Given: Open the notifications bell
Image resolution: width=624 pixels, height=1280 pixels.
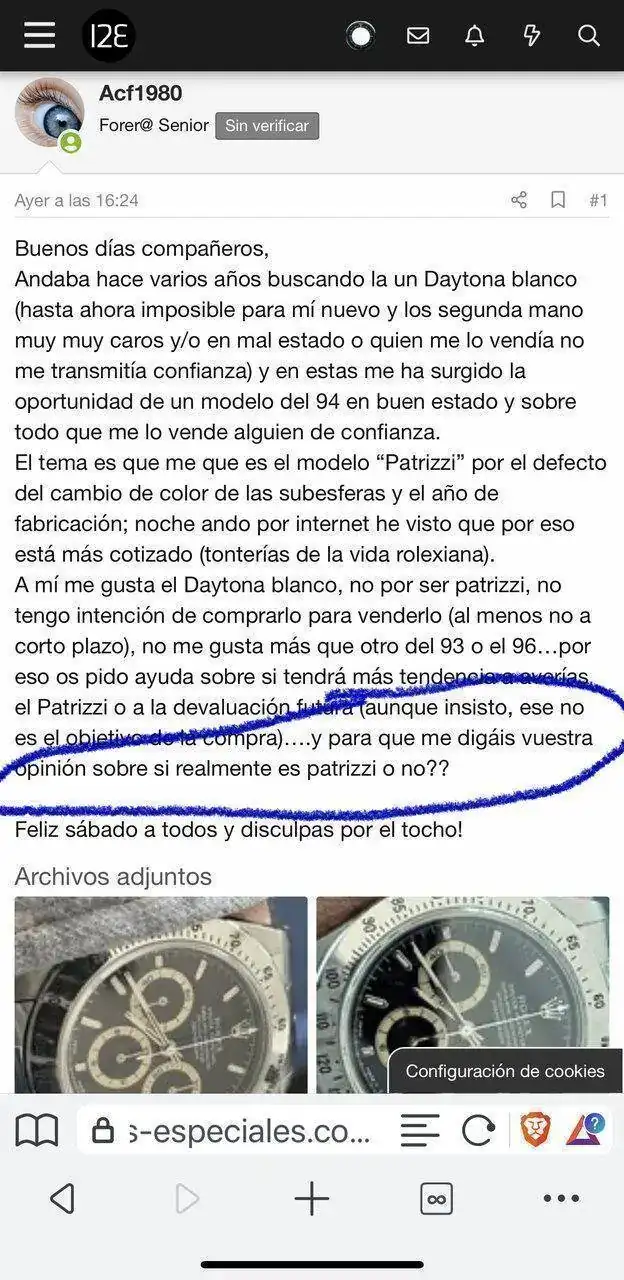Looking at the screenshot, I should coord(475,36).
